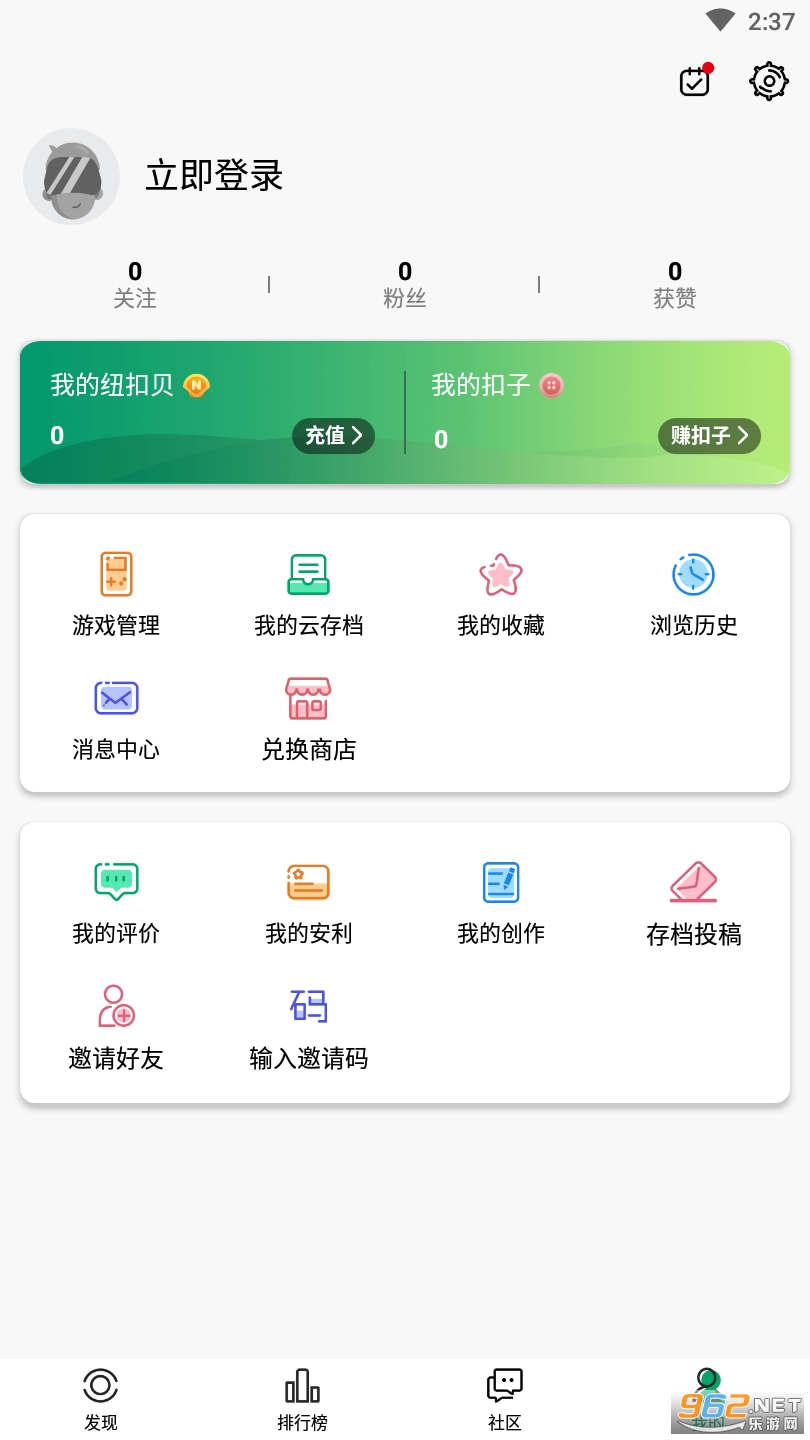Open 浏览历史 browsing history
This screenshot has width=810, height=1440.
(694, 595)
